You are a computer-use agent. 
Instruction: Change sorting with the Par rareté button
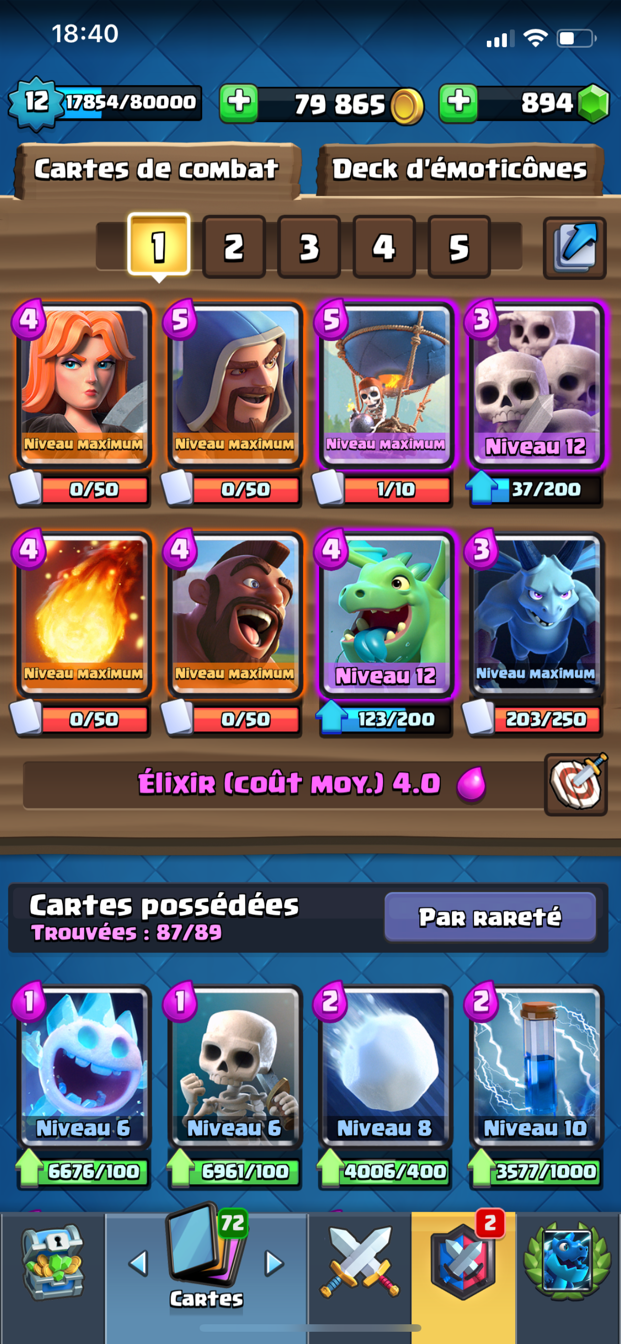coord(490,917)
